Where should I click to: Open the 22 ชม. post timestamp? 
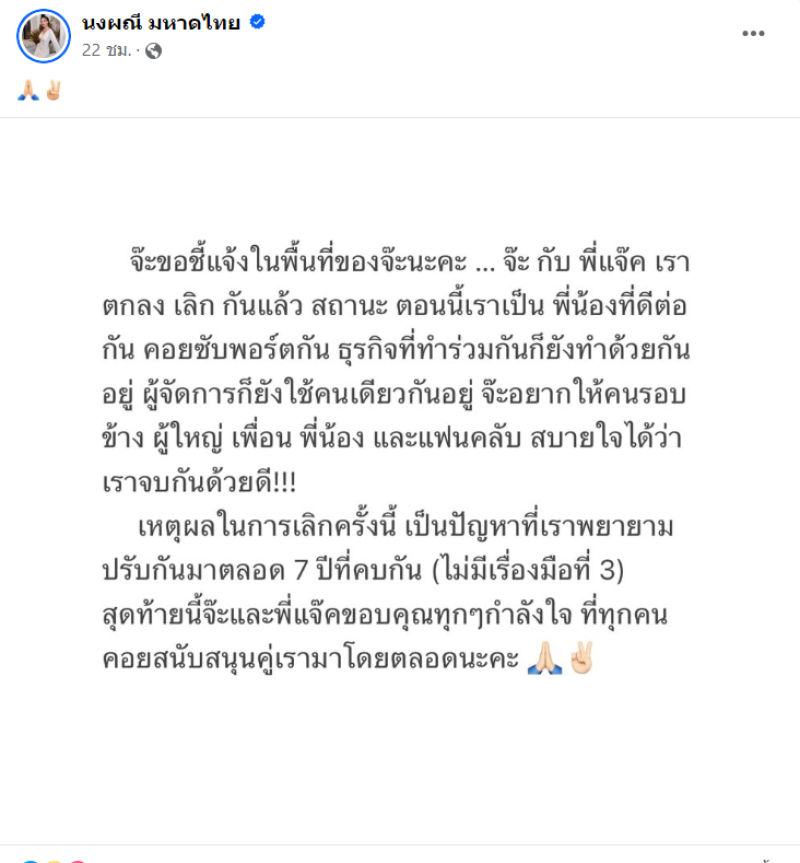pos(105,50)
